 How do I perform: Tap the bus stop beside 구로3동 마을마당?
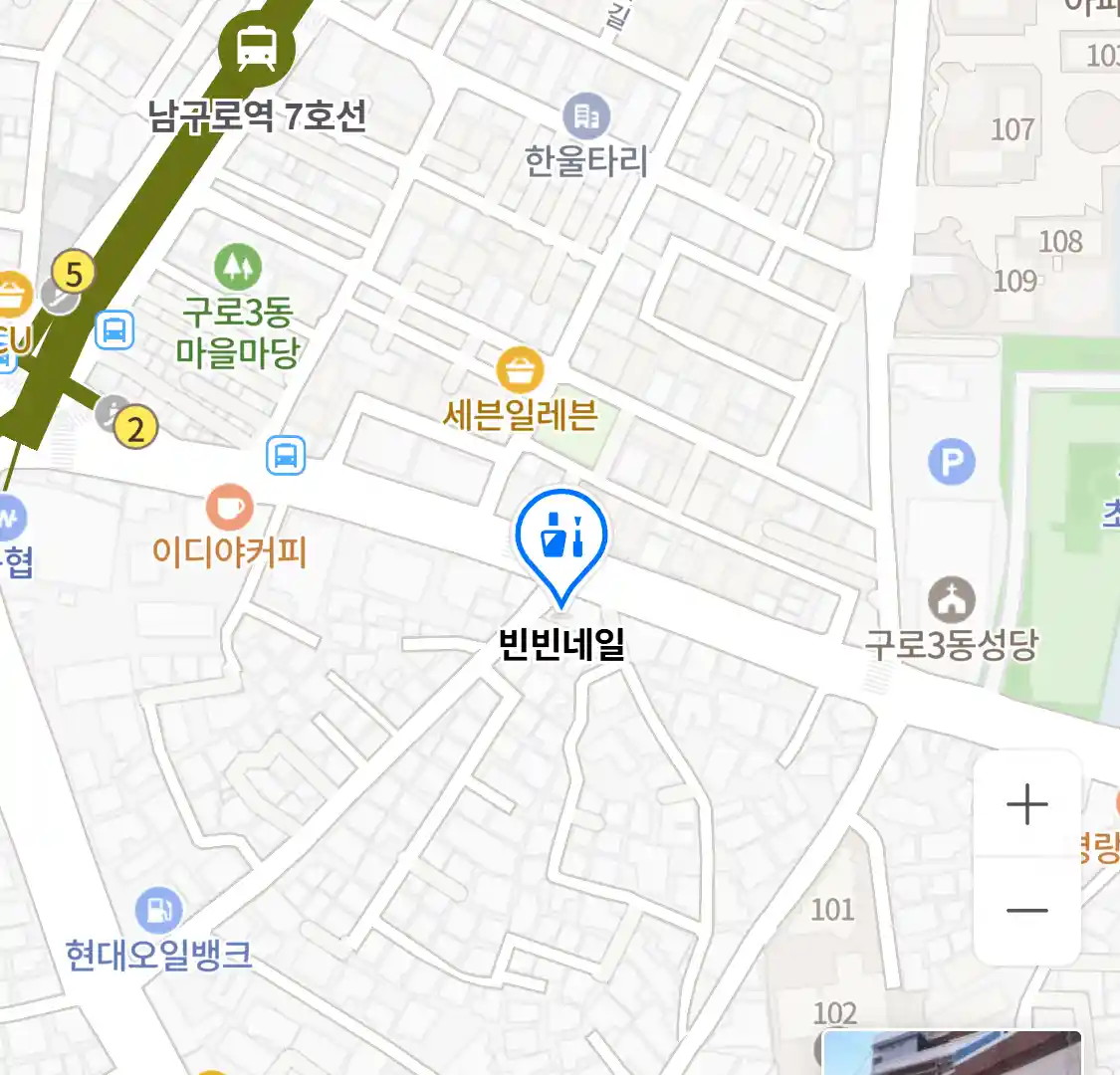[114, 329]
